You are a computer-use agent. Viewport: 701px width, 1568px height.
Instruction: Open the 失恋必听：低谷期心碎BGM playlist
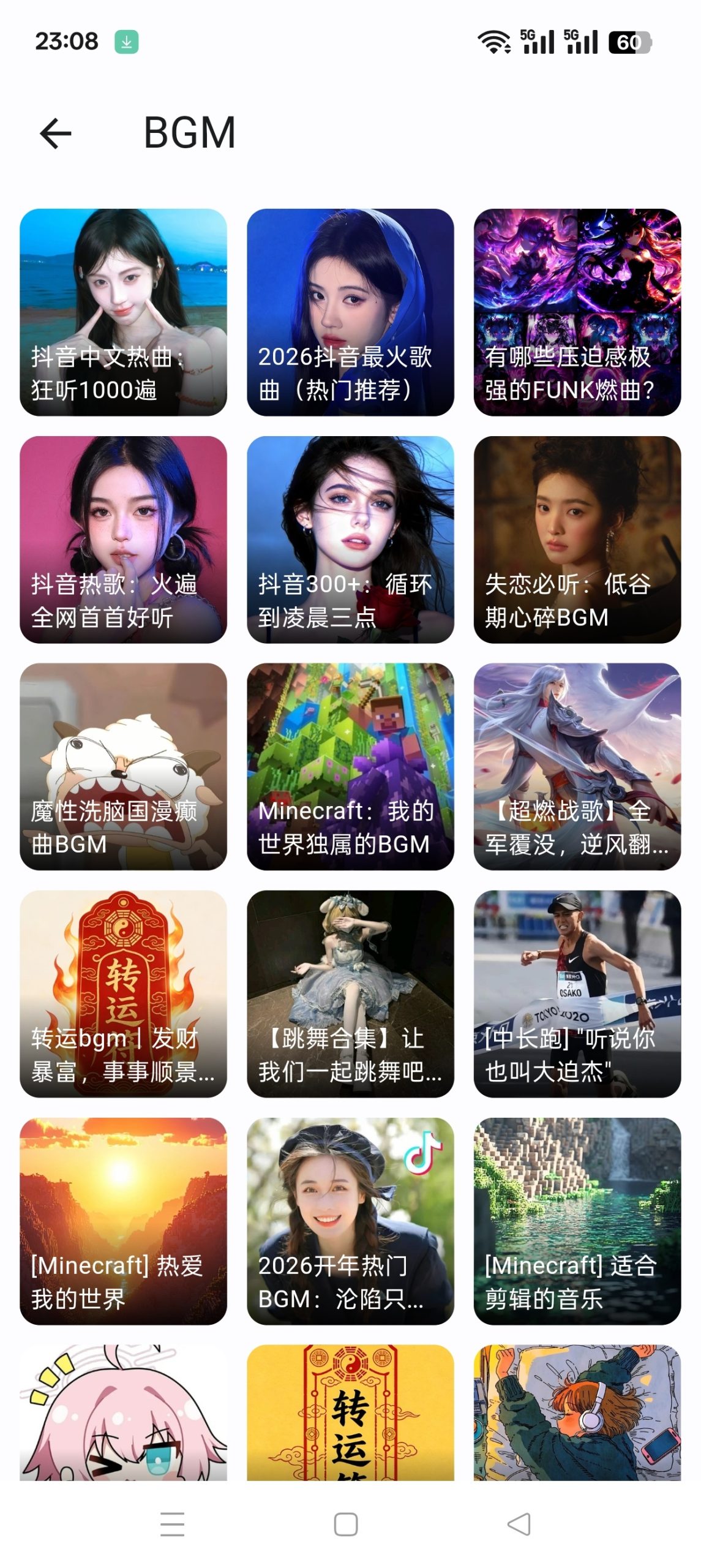coord(578,539)
